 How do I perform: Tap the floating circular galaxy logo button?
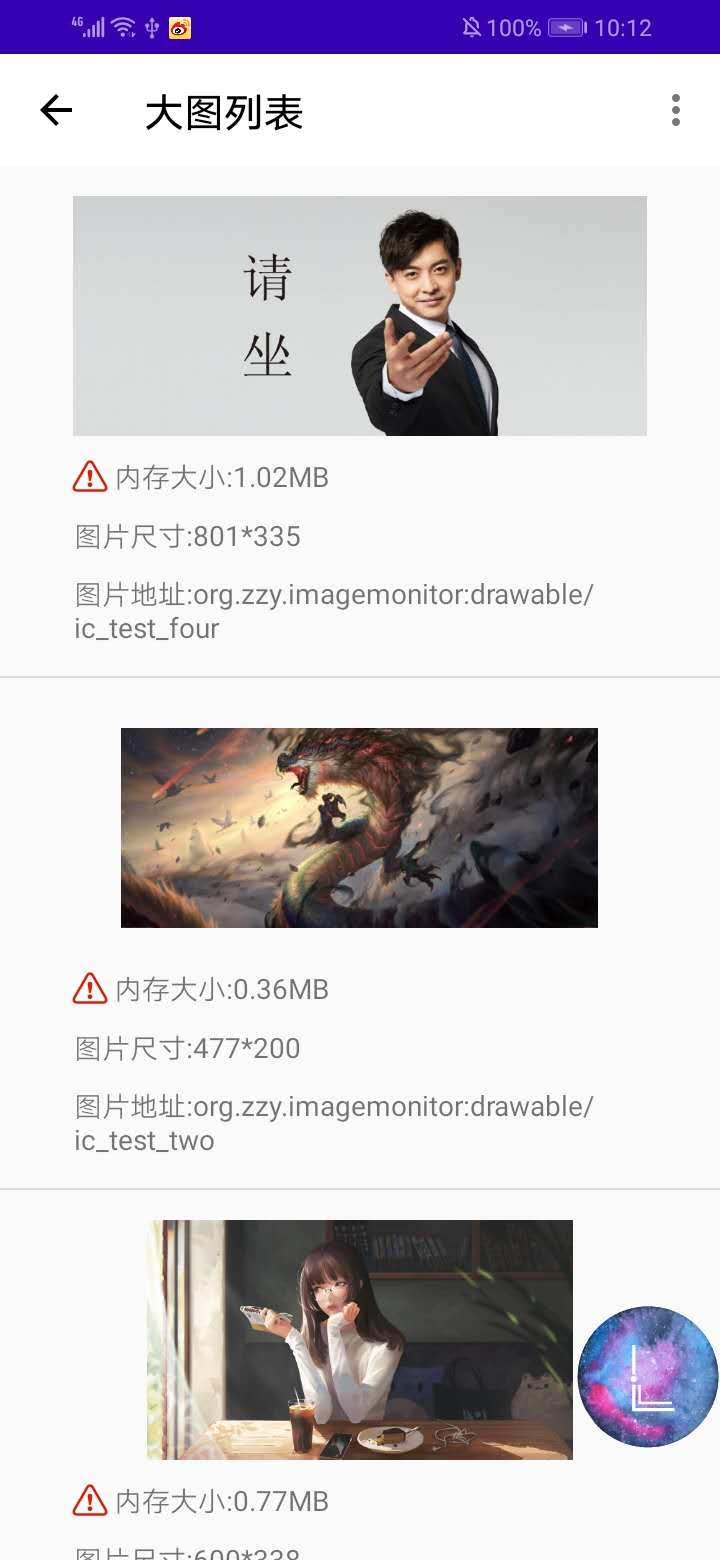click(x=646, y=1377)
